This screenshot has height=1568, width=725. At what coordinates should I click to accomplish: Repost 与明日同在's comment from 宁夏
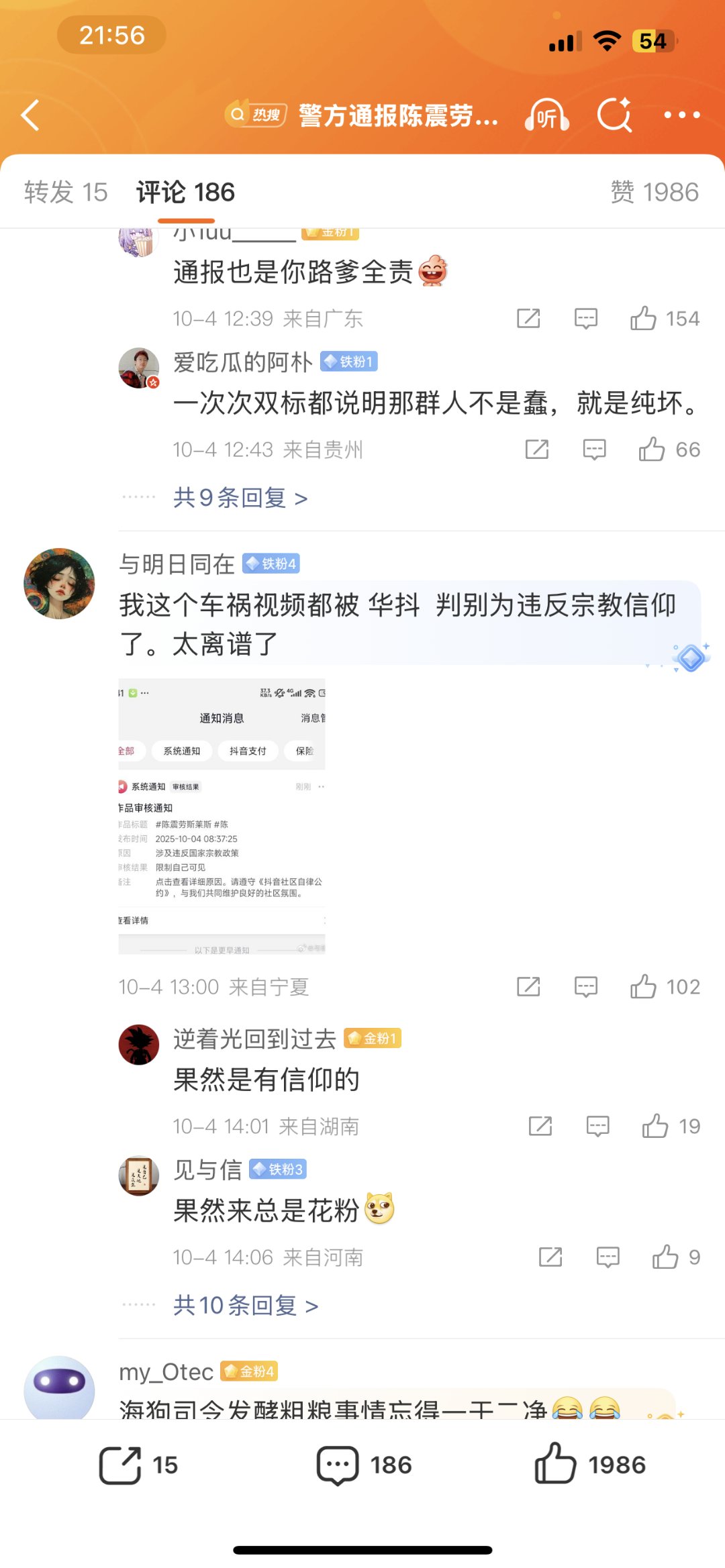tap(528, 986)
